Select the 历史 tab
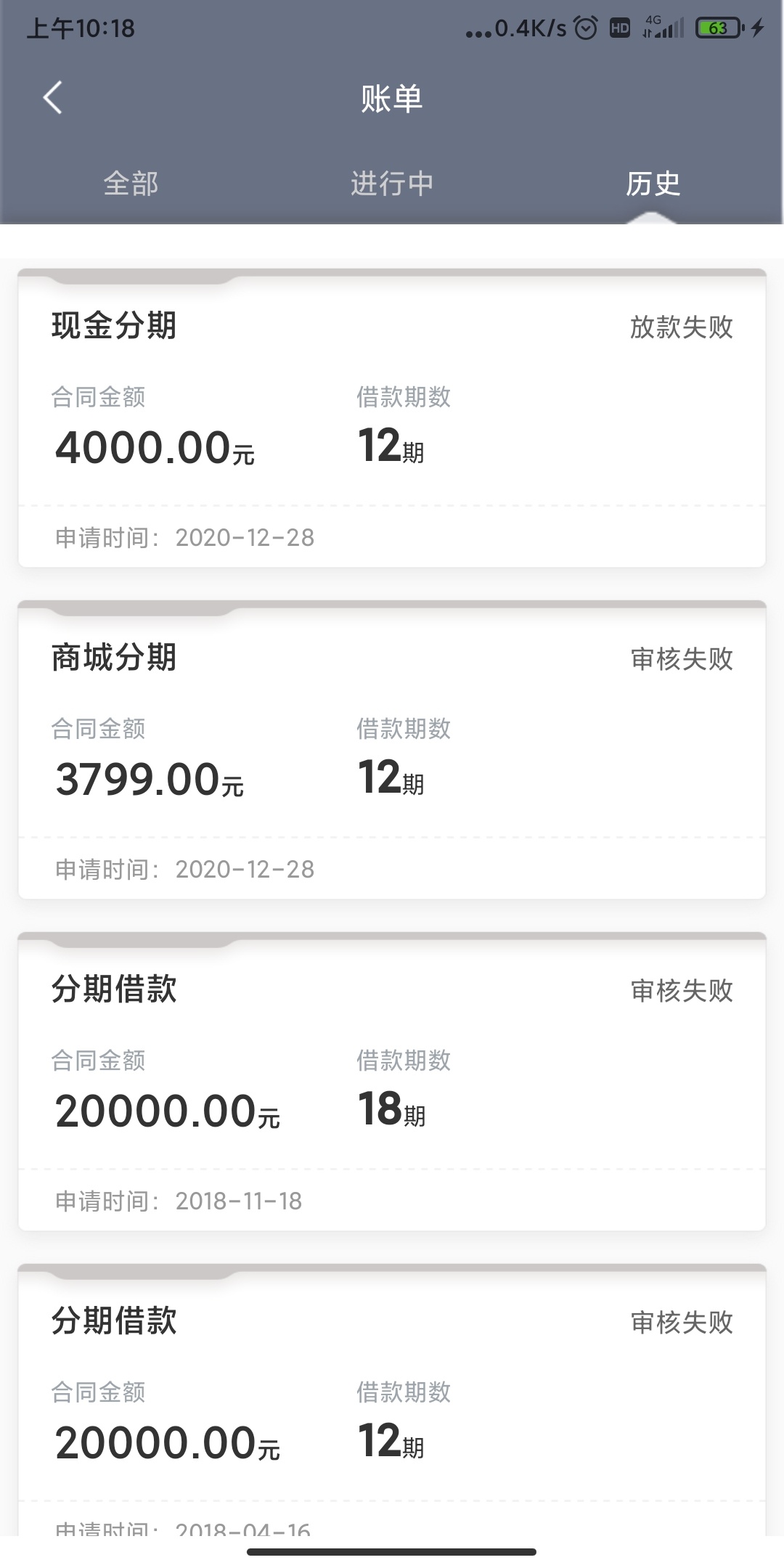This screenshot has width=784, height=1568. pyautogui.click(x=653, y=184)
